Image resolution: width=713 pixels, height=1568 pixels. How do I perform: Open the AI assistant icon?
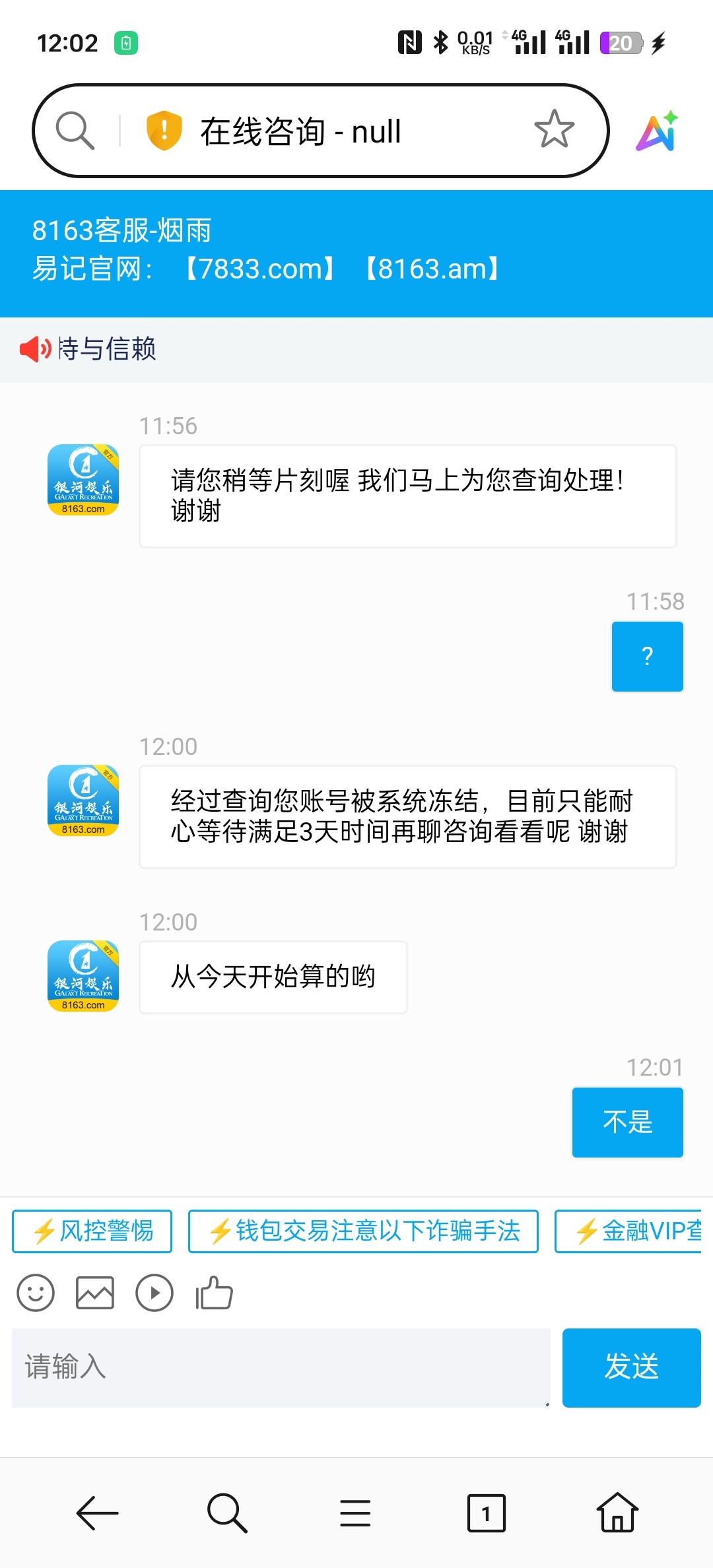click(x=657, y=131)
